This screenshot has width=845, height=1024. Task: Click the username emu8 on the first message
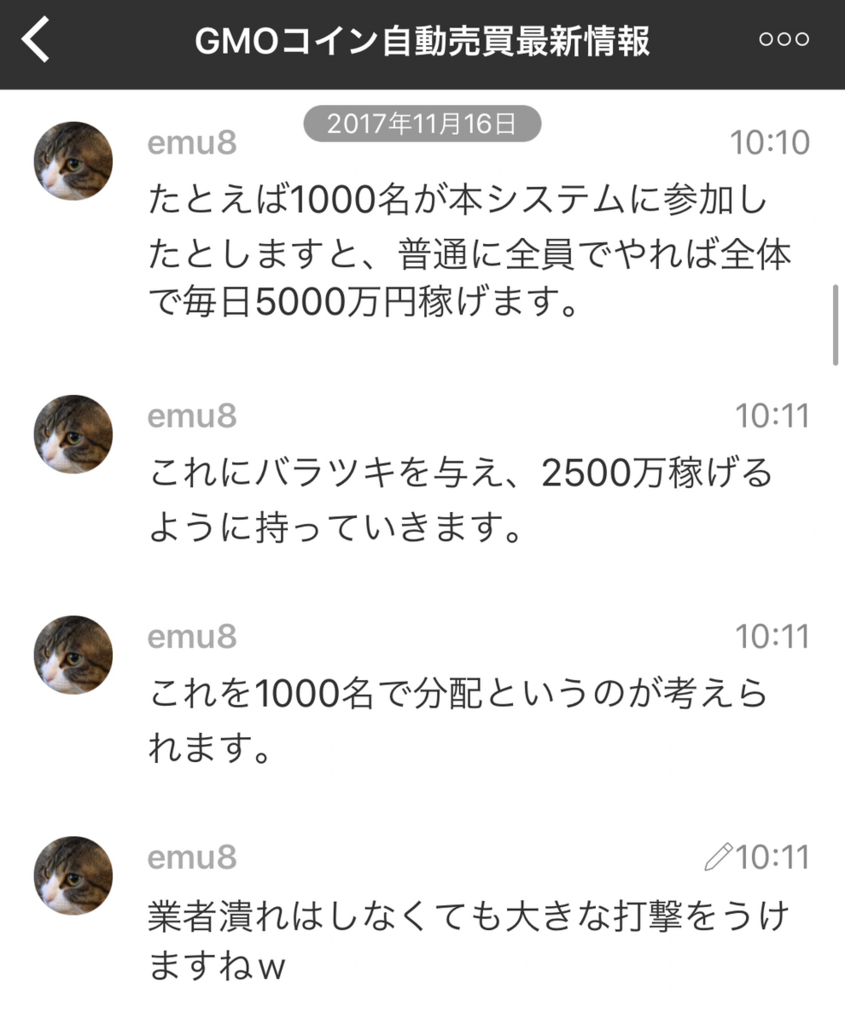pyautogui.click(x=190, y=143)
